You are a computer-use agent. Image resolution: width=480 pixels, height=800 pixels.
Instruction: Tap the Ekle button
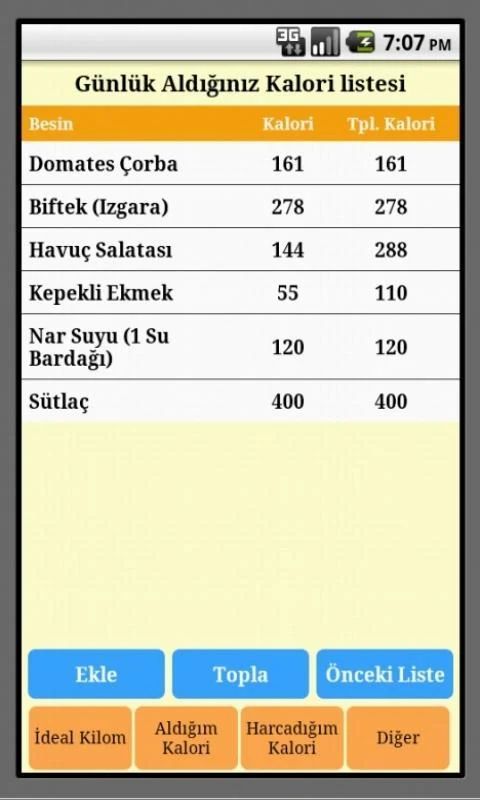click(x=96, y=673)
